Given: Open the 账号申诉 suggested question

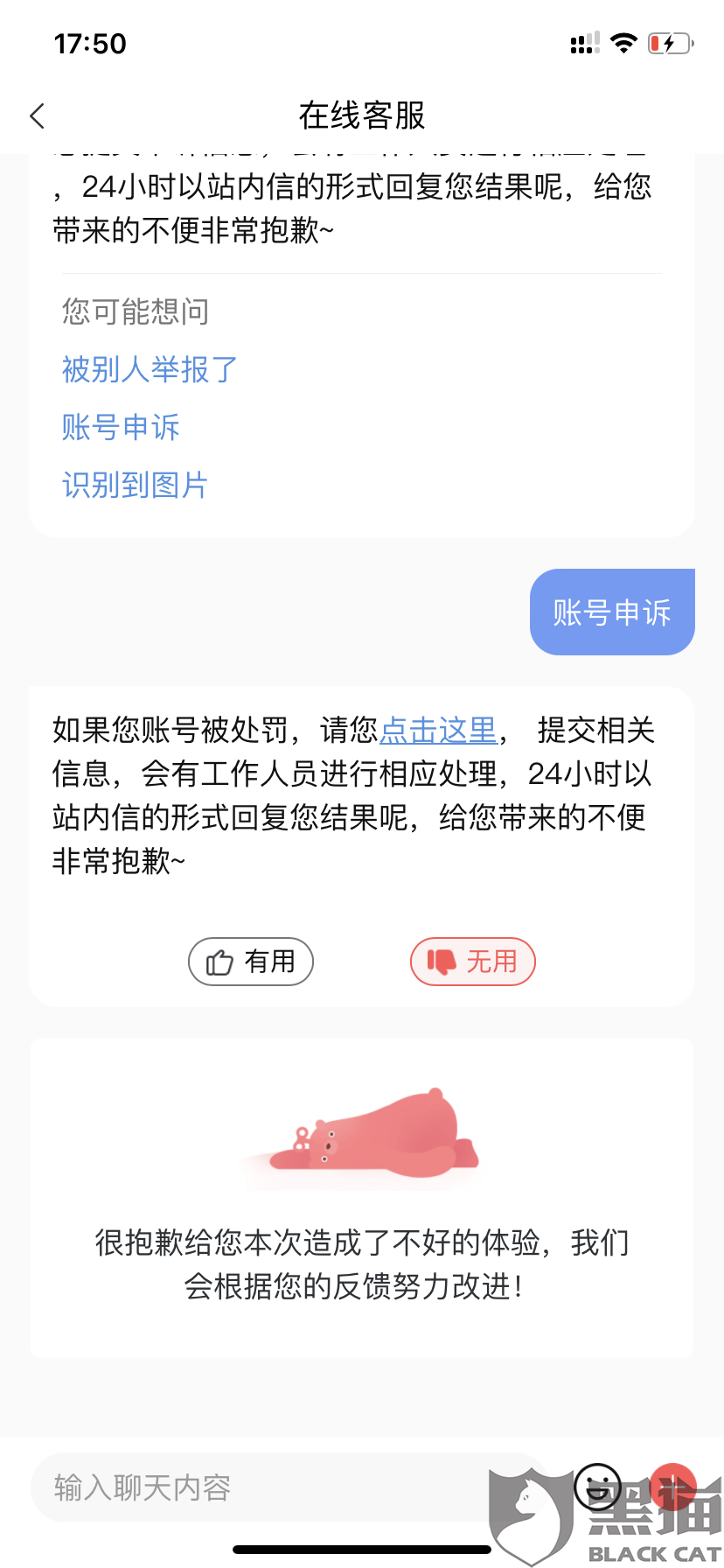Looking at the screenshot, I should [121, 427].
